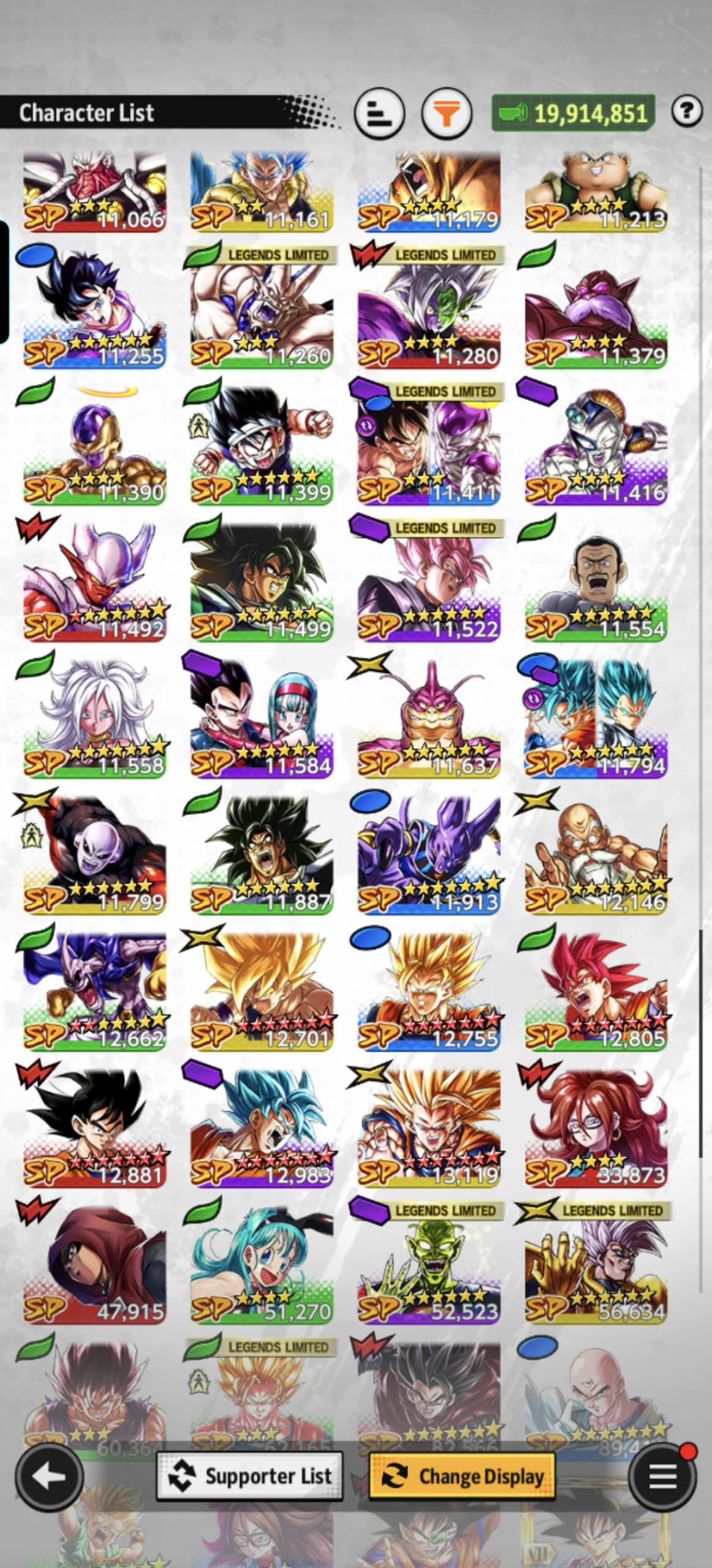The image size is (712, 1568).
Task: Choose the Legends Limited character 56,634
Action: click(596, 1262)
